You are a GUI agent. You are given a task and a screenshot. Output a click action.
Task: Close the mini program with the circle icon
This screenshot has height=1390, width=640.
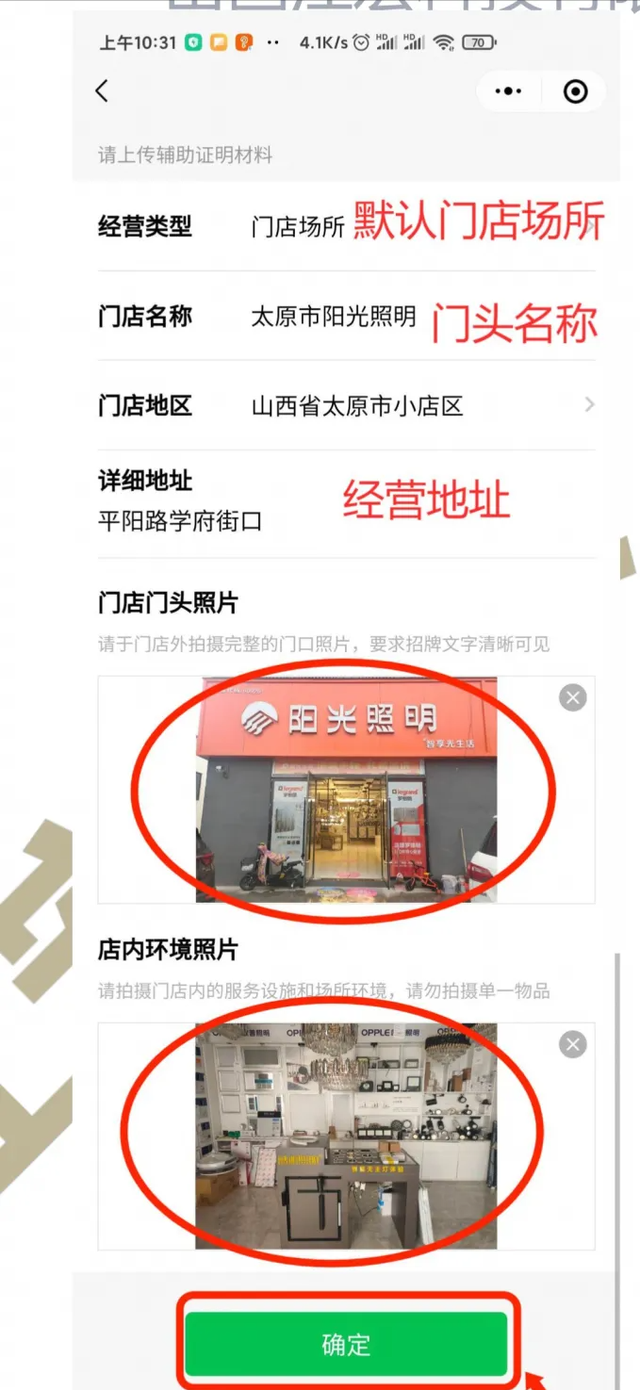pyautogui.click(x=575, y=92)
